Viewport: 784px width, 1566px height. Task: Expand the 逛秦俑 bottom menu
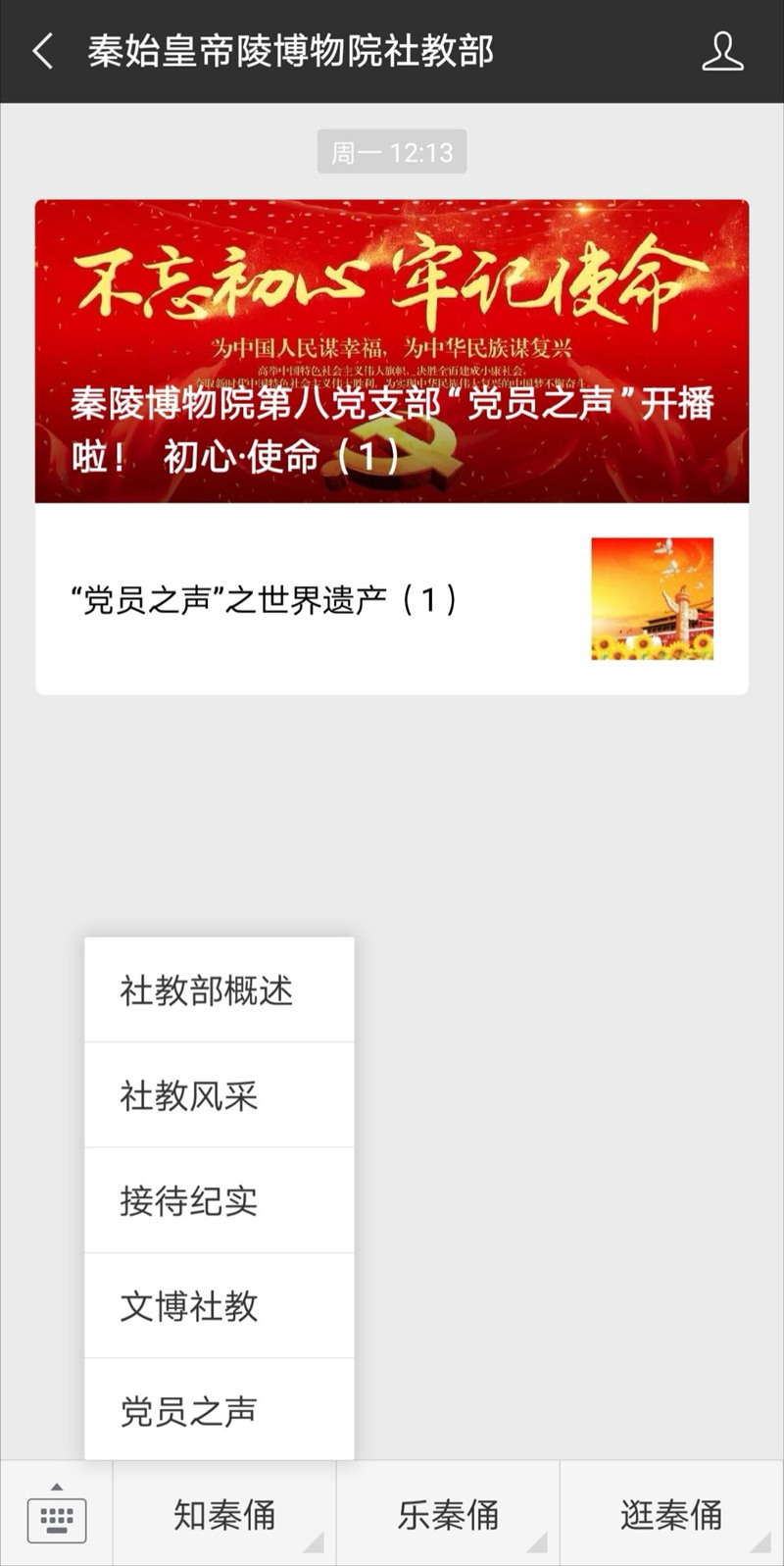point(671,1515)
